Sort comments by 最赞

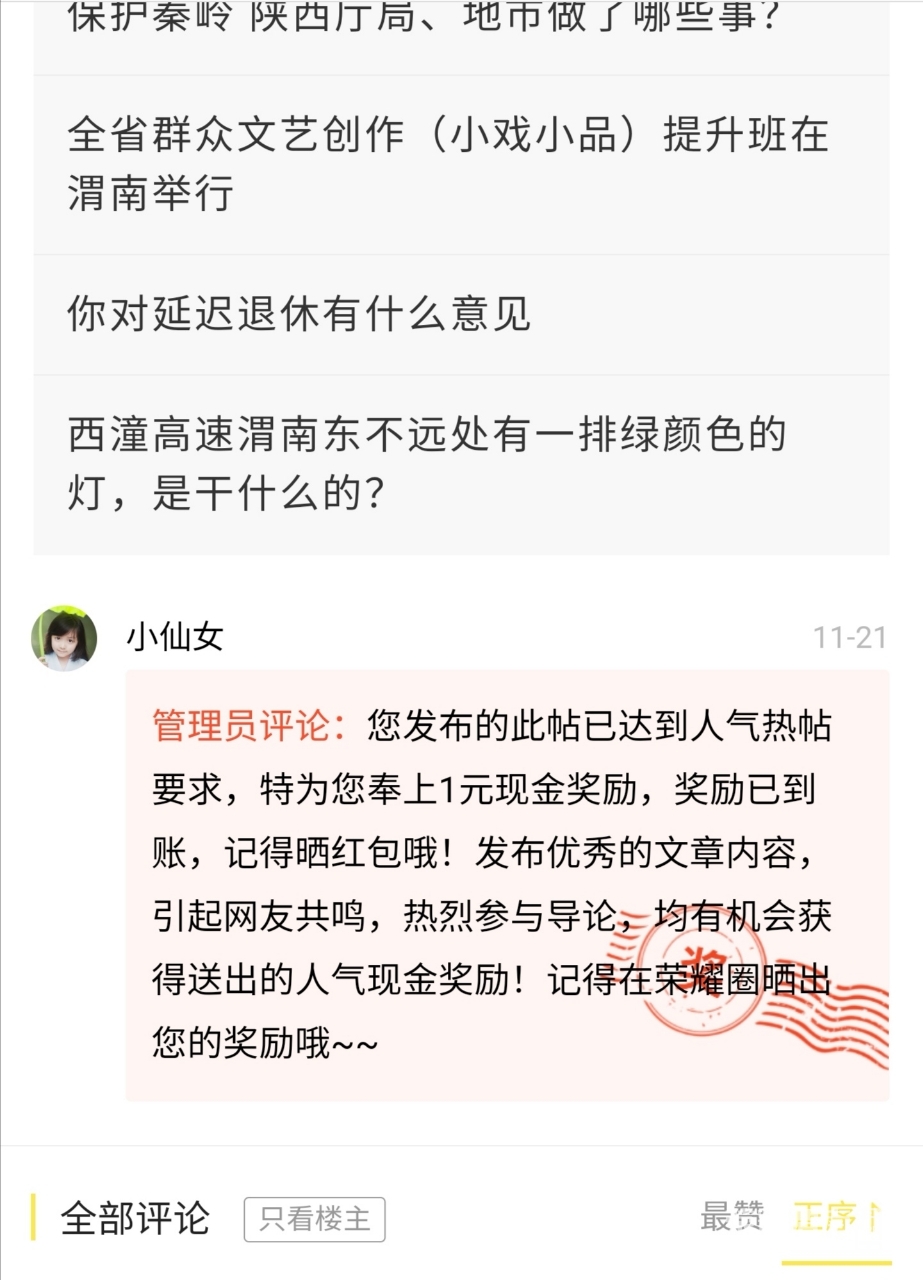pos(732,1217)
